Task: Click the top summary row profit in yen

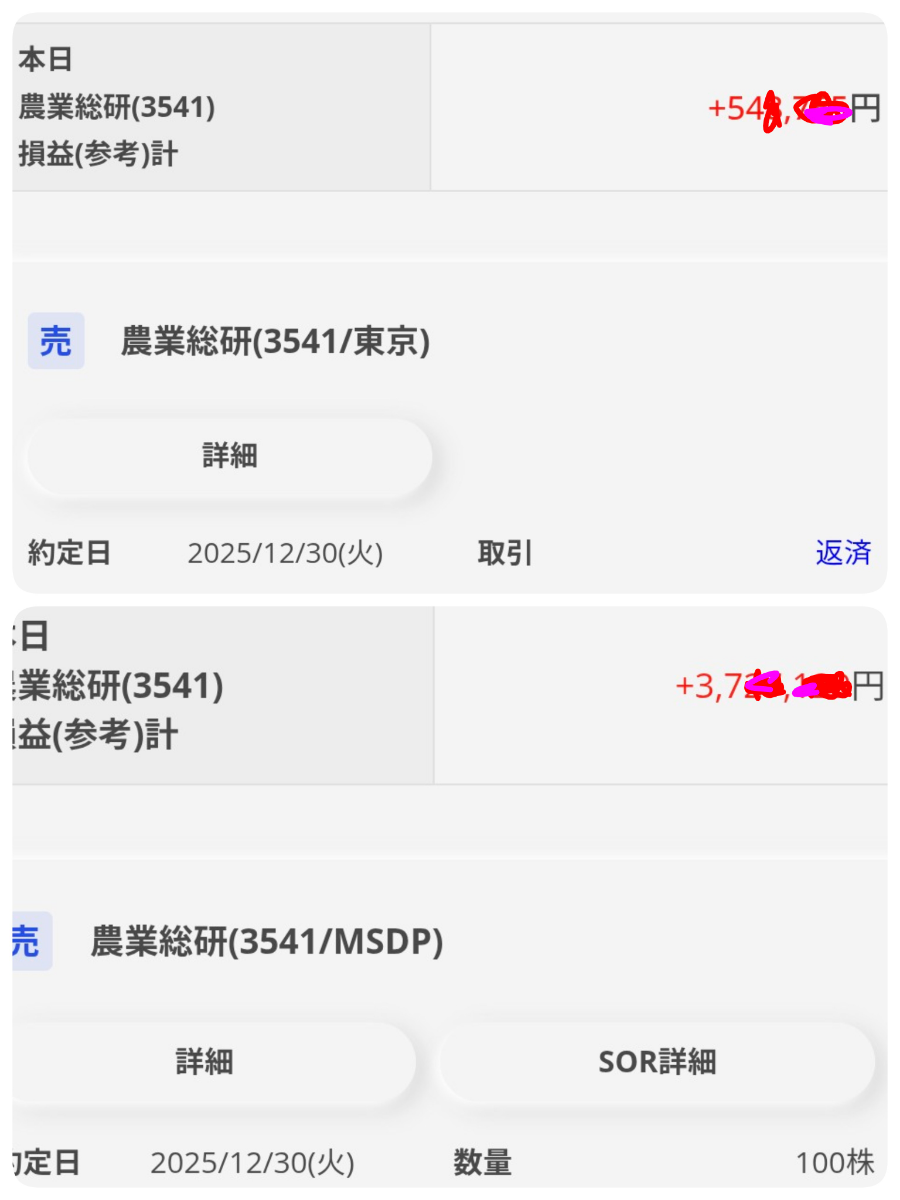Action: click(795, 111)
